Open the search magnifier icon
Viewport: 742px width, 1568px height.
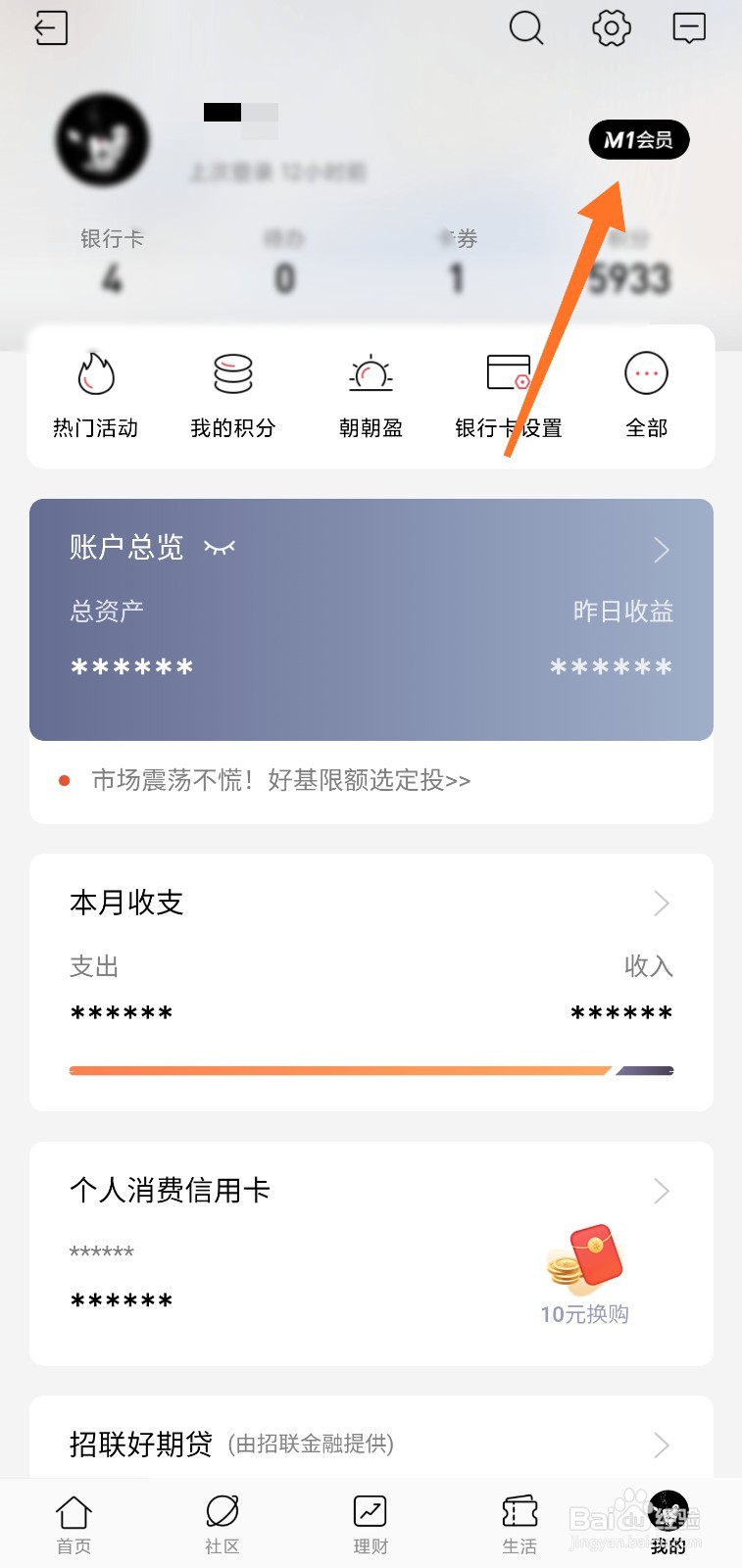point(527,29)
